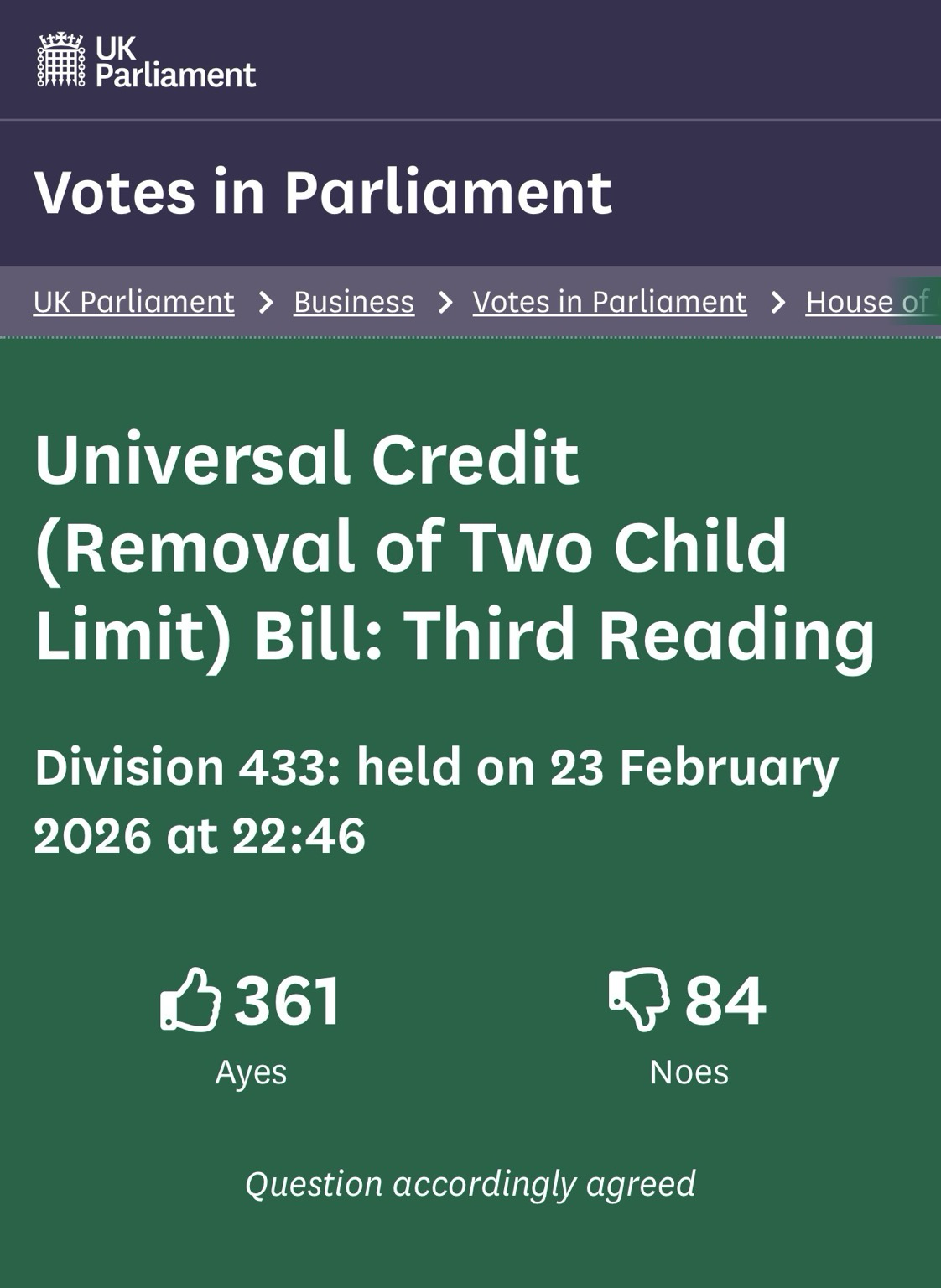
Task: Open Votes in Parliament breadcrumb link
Action: pos(609,302)
